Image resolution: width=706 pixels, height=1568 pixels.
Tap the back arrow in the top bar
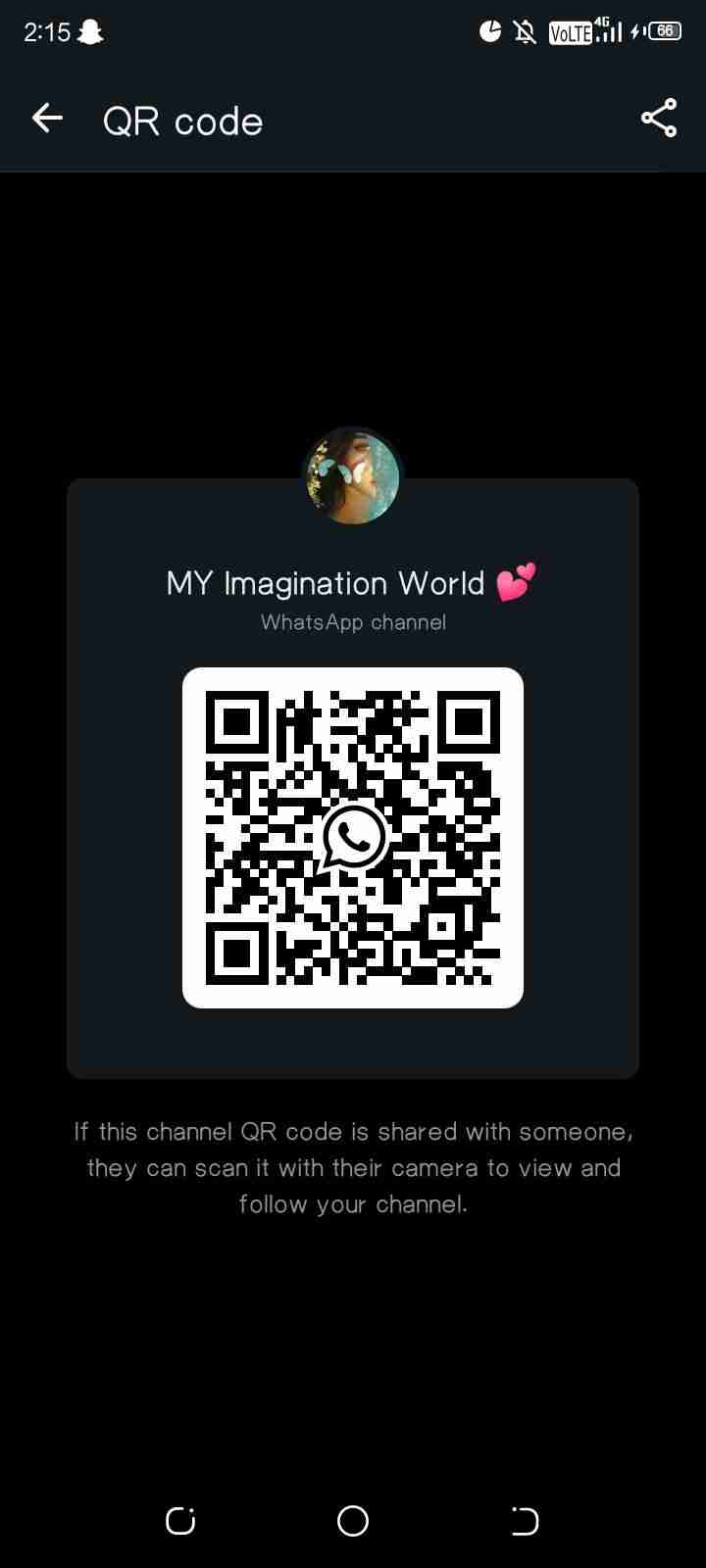[x=46, y=118]
